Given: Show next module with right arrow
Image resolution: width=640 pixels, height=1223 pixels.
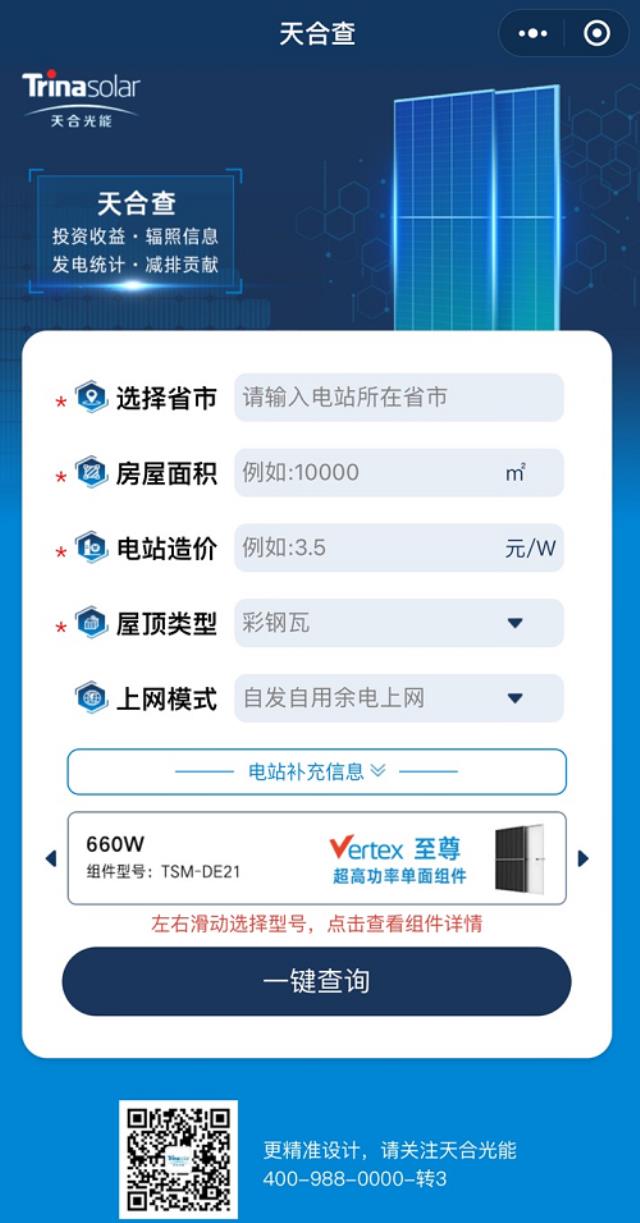Looking at the screenshot, I should [583, 858].
